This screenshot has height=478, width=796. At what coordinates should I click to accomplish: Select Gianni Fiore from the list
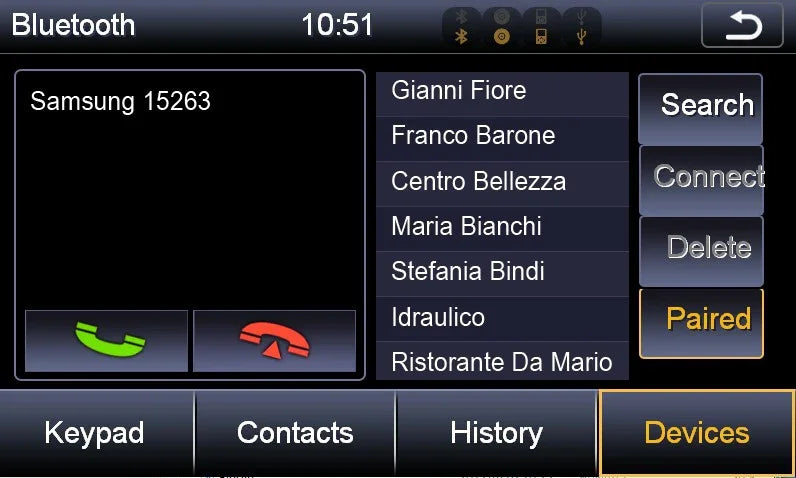[x=502, y=92]
